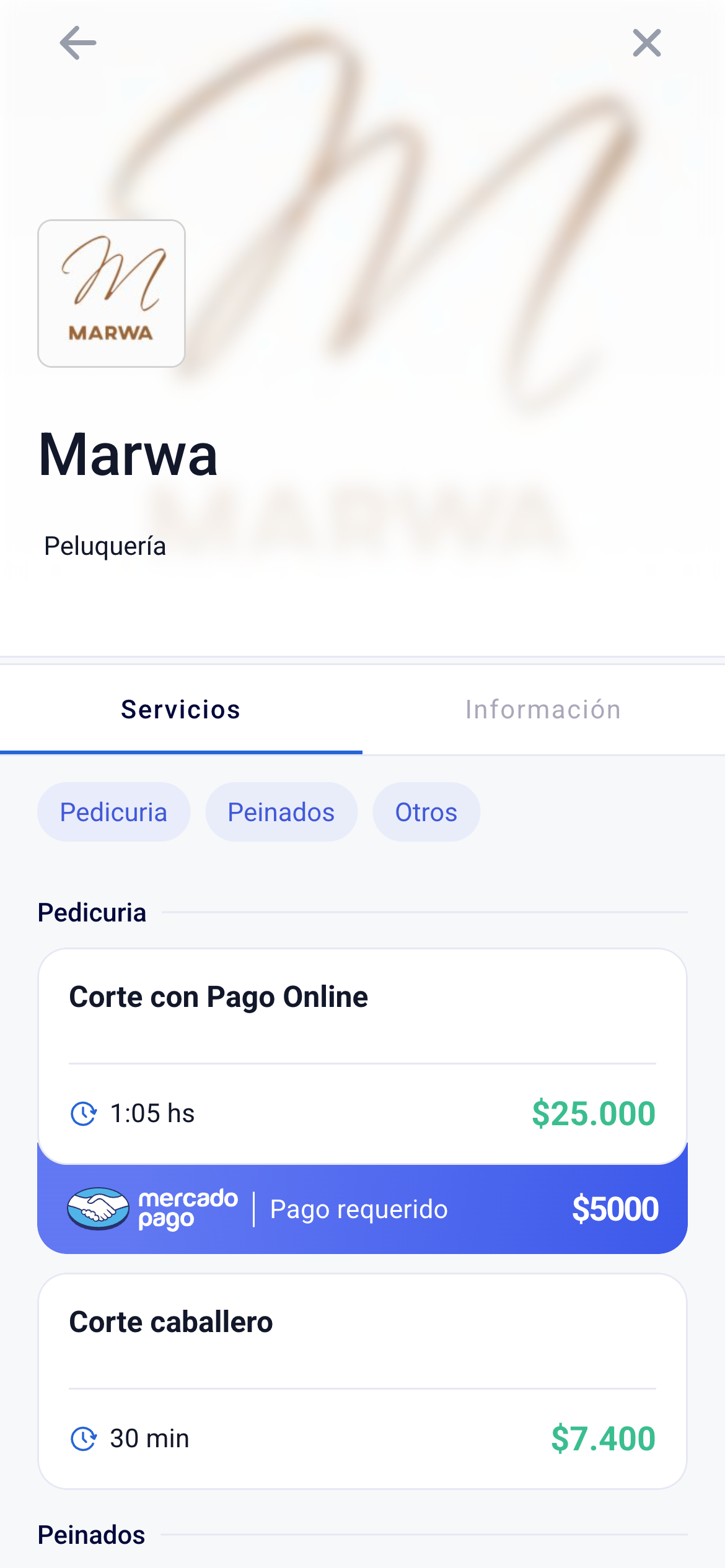This screenshot has width=725, height=1568.
Task: Select the Servicios tab
Action: (180, 710)
